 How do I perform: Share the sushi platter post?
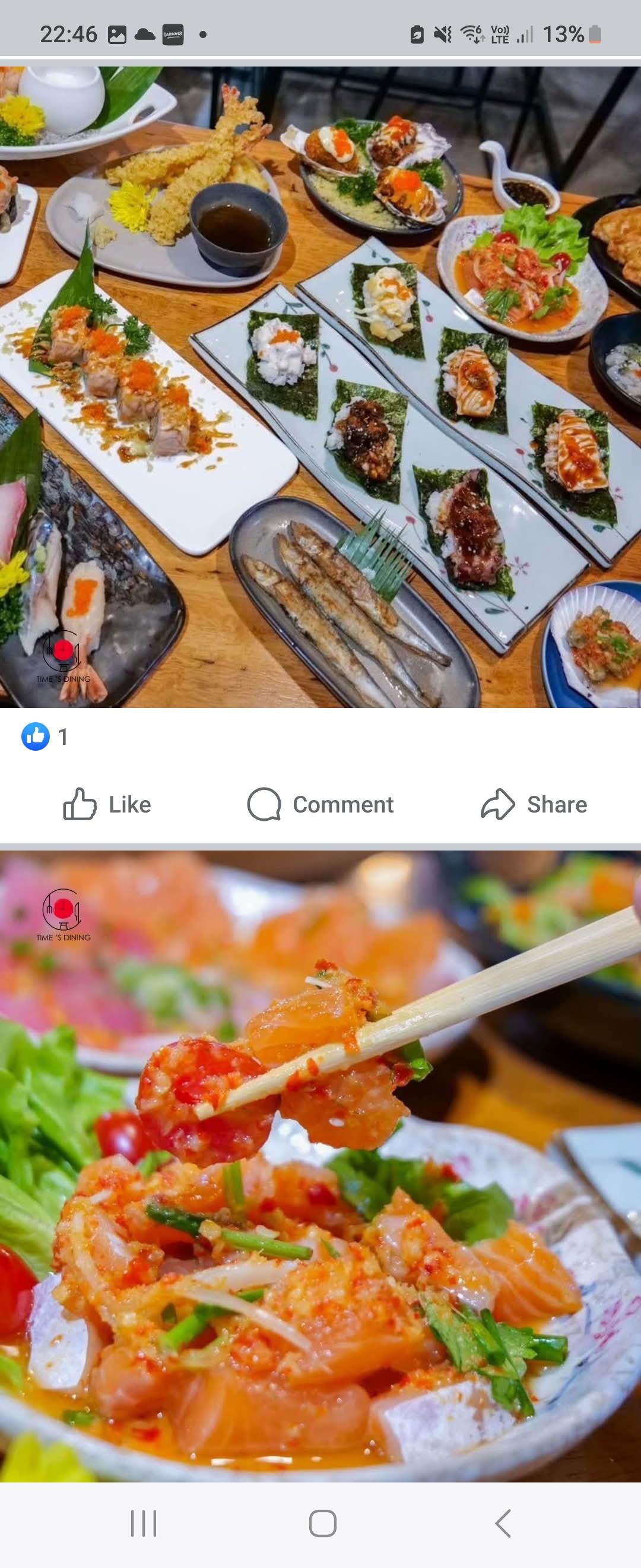point(534,804)
